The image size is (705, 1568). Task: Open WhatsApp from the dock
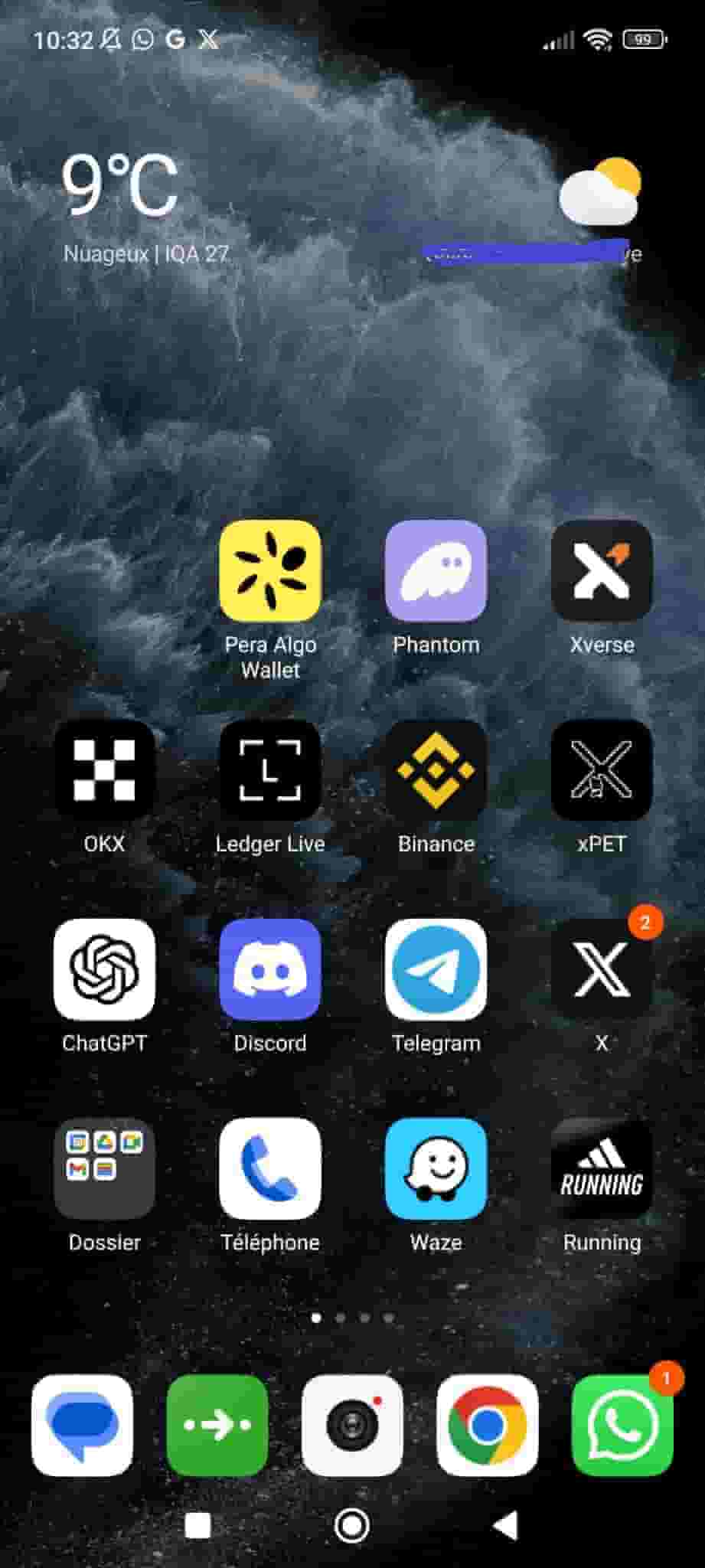tap(622, 1426)
